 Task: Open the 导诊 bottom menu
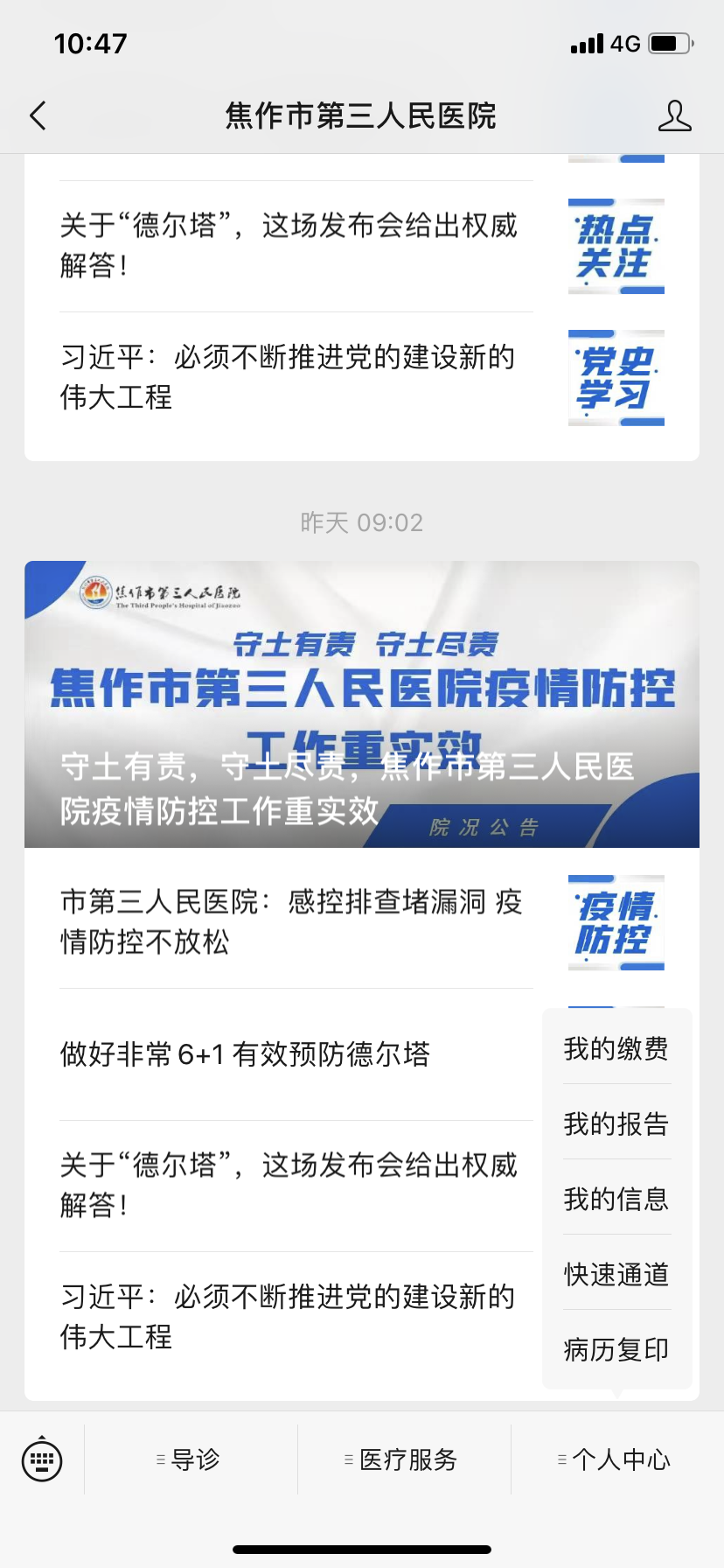(191, 1459)
